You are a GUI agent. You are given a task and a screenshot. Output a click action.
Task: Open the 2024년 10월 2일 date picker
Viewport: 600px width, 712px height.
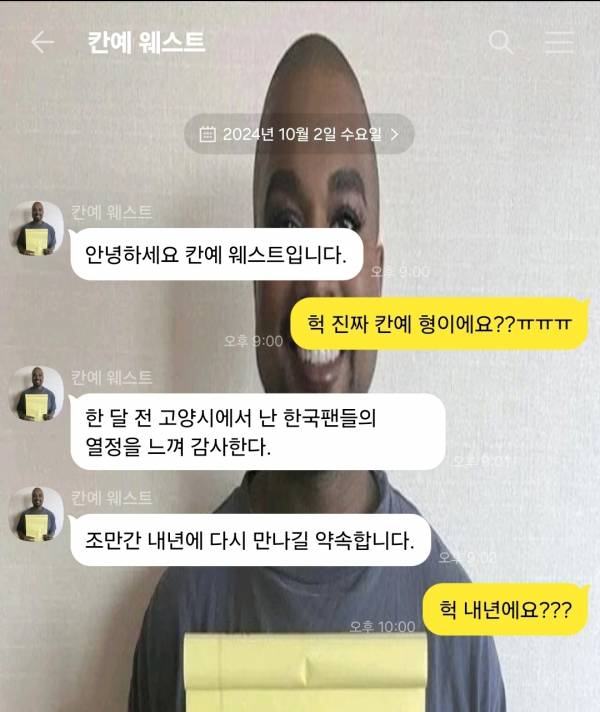[299, 133]
